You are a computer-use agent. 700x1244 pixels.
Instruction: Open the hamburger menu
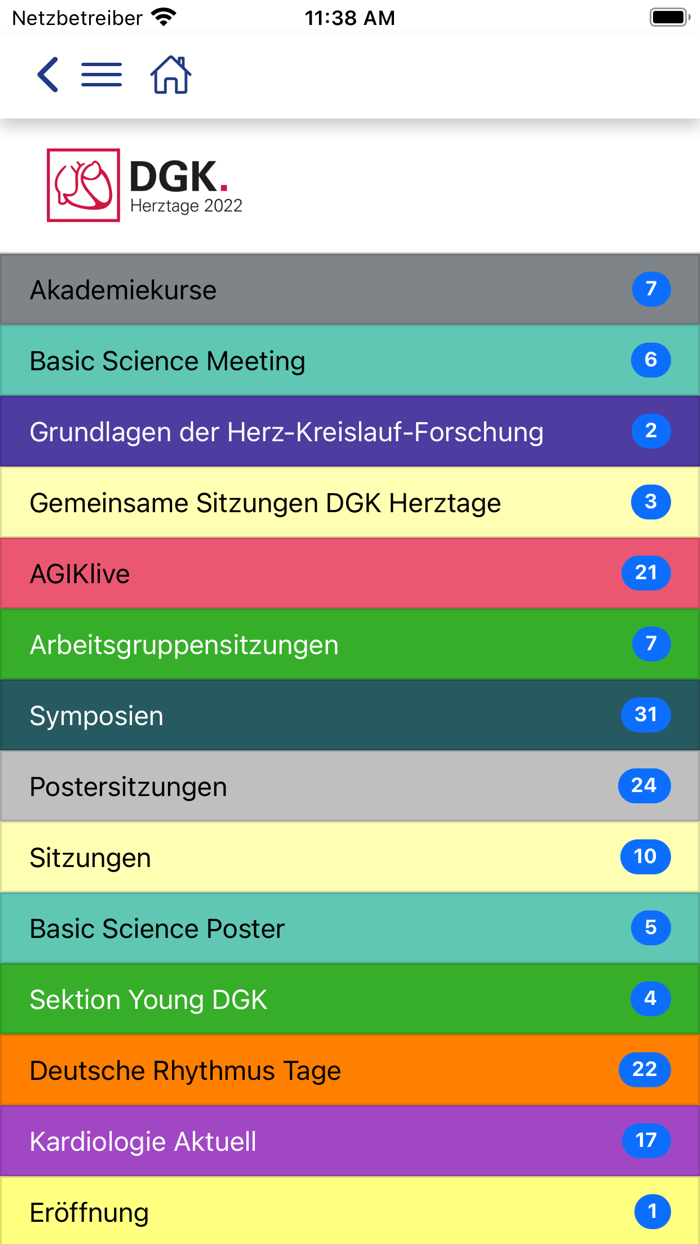tap(102, 75)
